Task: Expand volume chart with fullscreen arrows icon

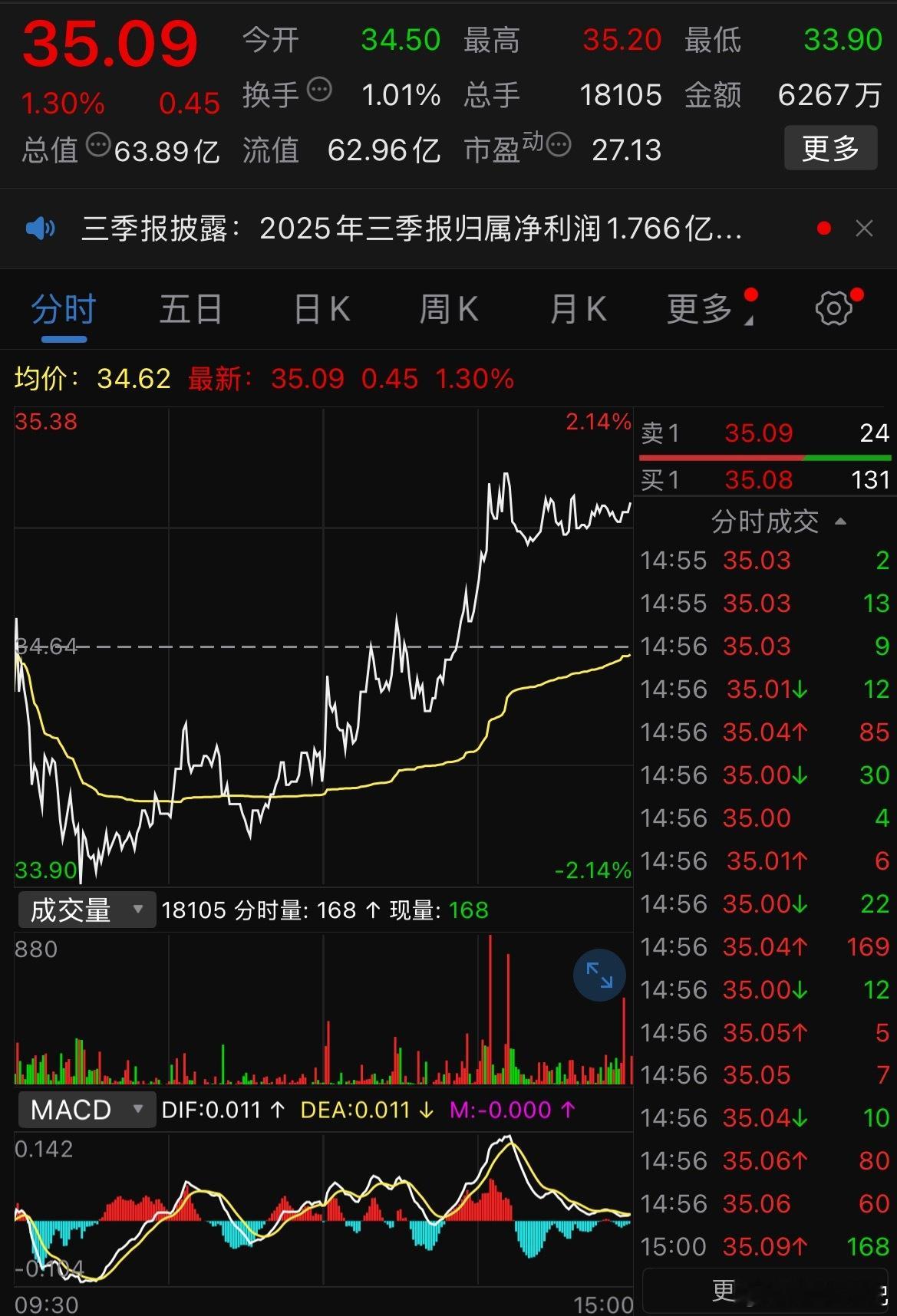Action: point(599,975)
